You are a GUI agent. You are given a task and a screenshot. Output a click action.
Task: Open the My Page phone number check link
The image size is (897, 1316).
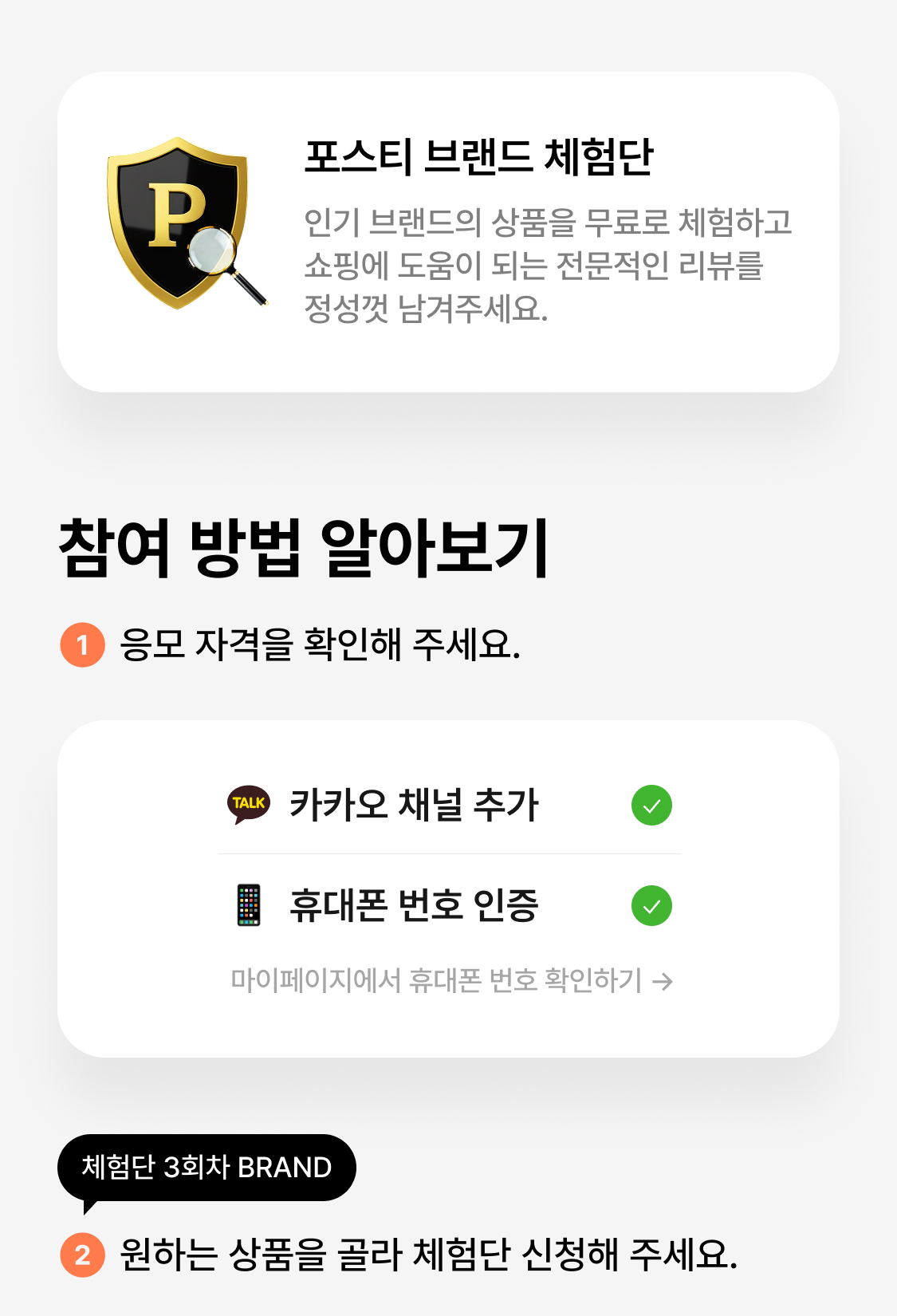tap(451, 980)
